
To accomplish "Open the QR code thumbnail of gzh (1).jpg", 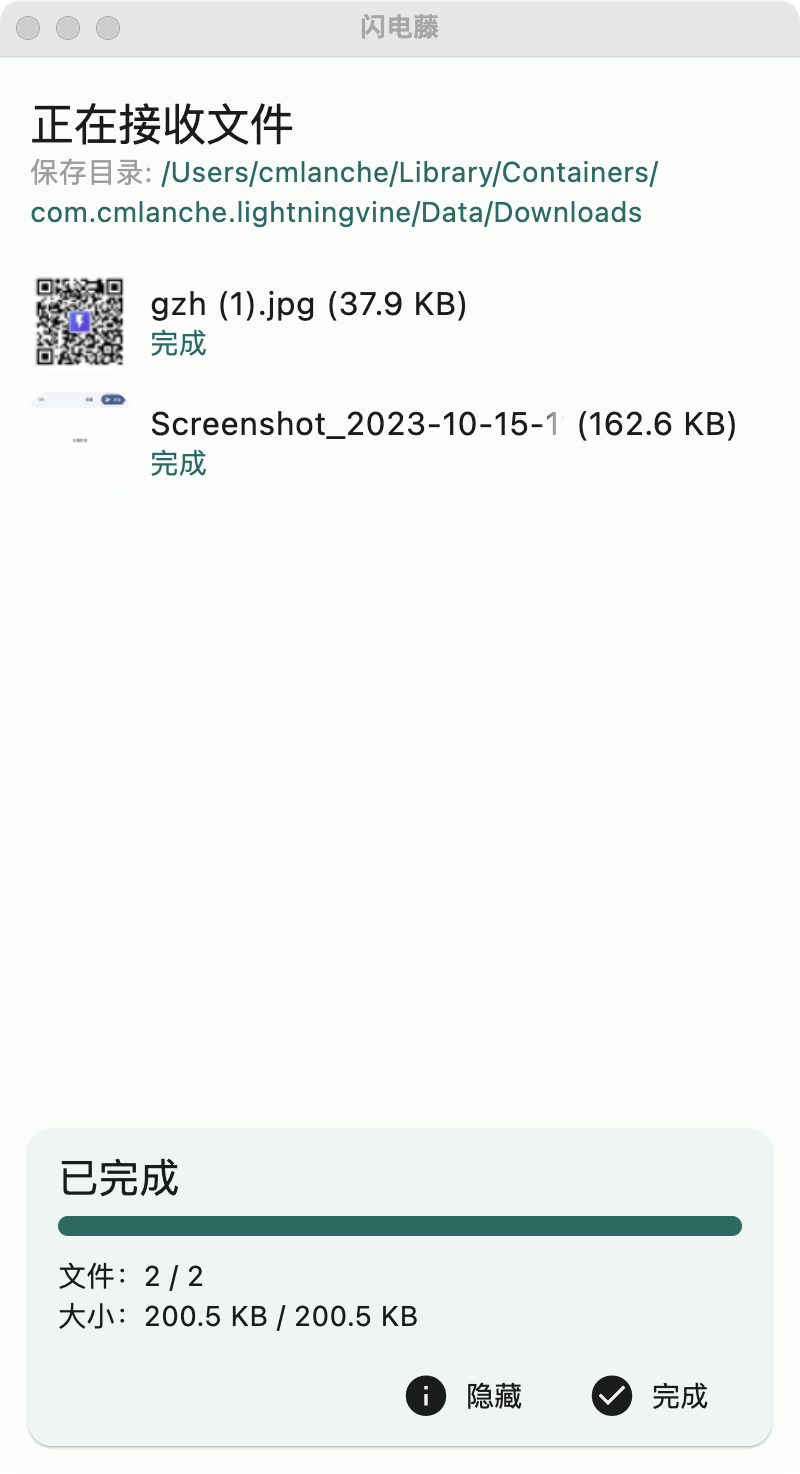I will pyautogui.click(x=79, y=320).
